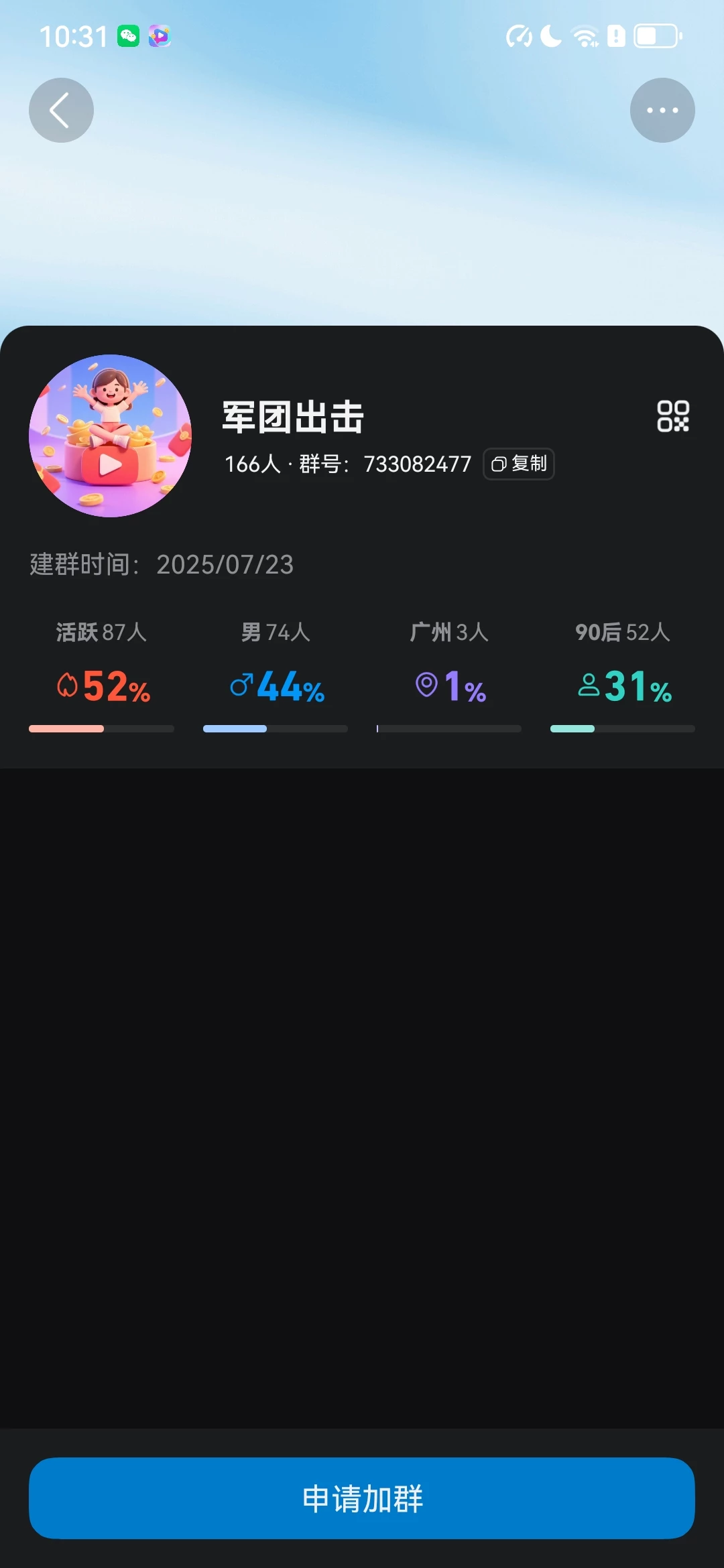Image resolution: width=724 pixels, height=1568 pixels.
Task: Tap the copy icon inside the 复制 chip
Action: tap(497, 464)
